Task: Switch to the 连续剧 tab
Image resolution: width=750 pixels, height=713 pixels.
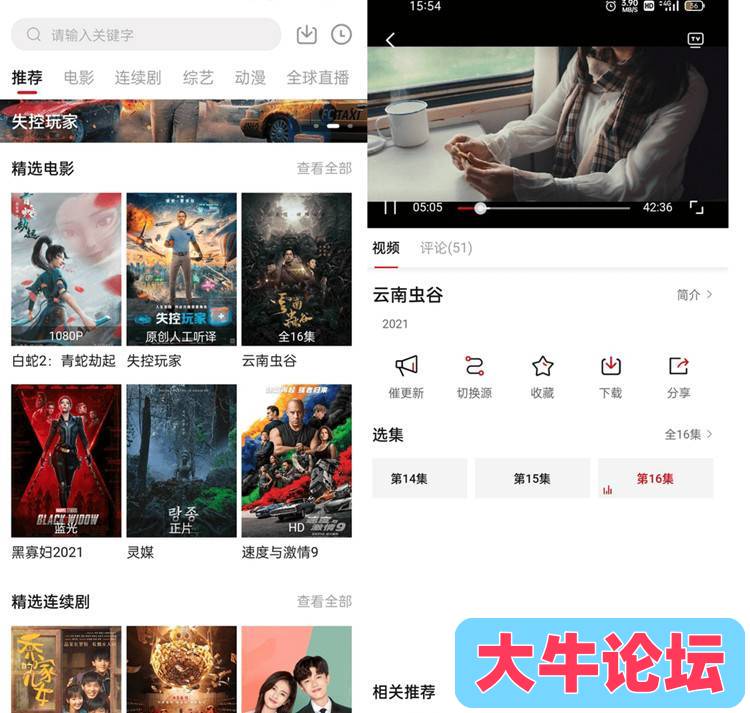Action: pyautogui.click(x=138, y=78)
